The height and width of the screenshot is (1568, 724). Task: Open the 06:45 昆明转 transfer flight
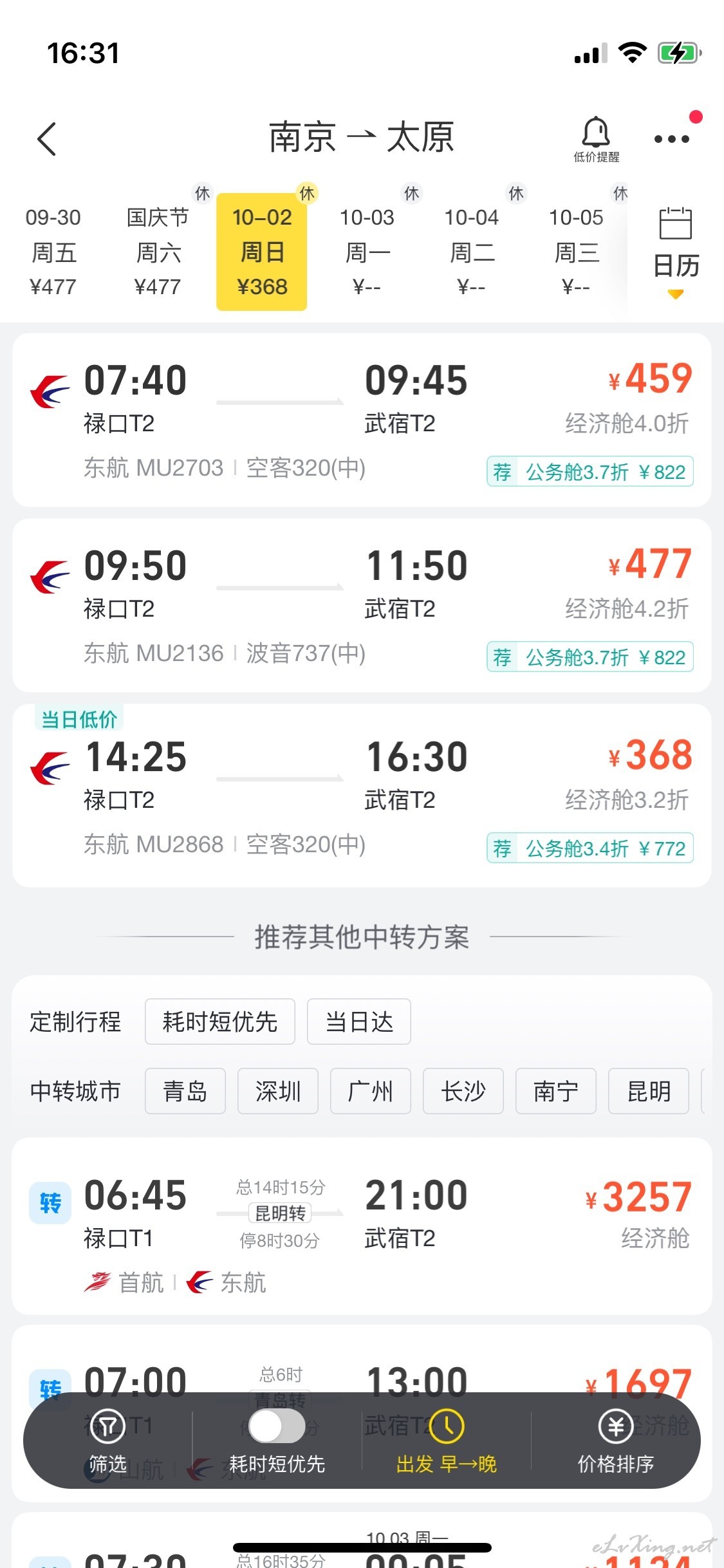tap(362, 1226)
